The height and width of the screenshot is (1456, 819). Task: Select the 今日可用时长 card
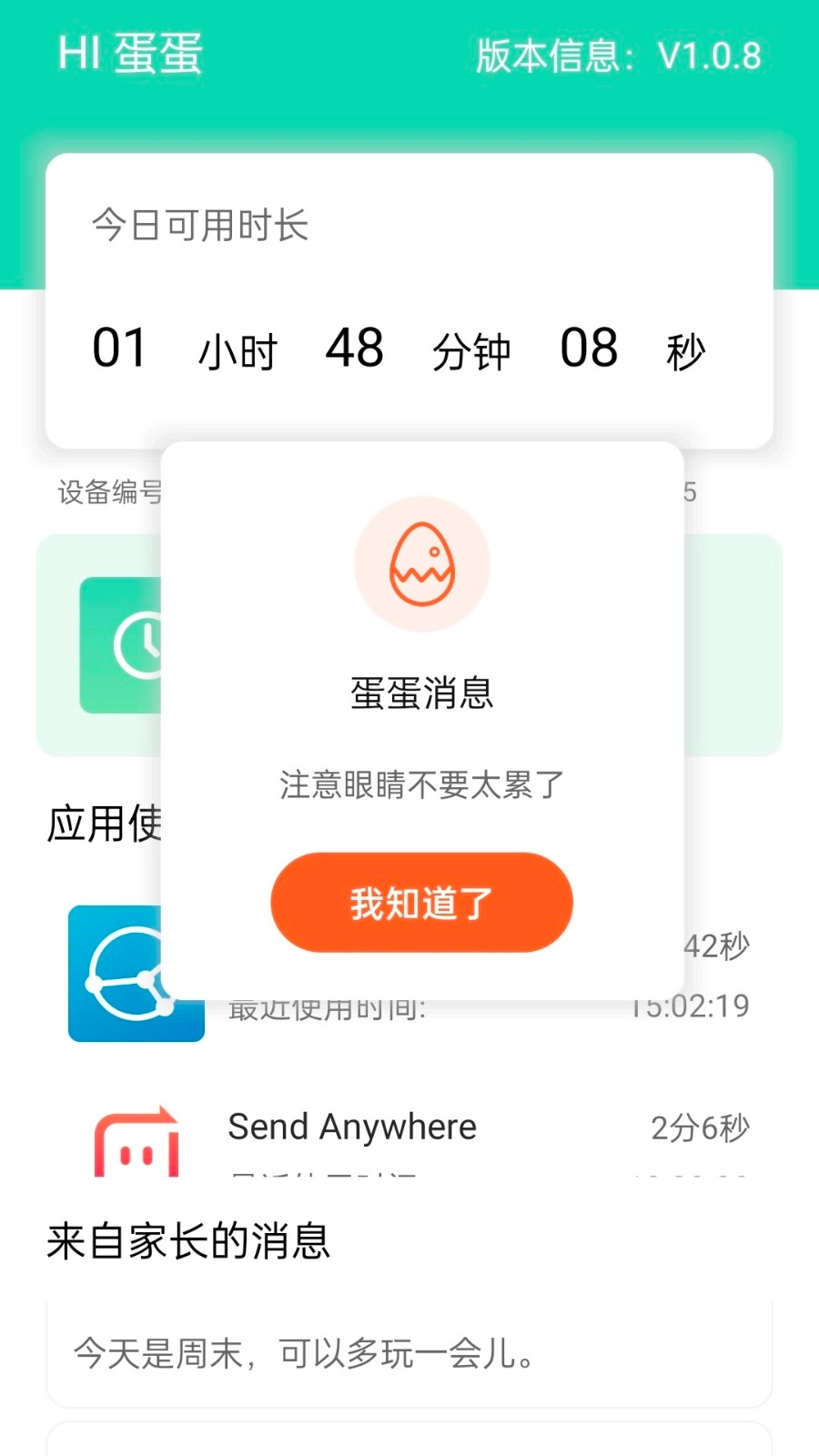pyautogui.click(x=198, y=227)
